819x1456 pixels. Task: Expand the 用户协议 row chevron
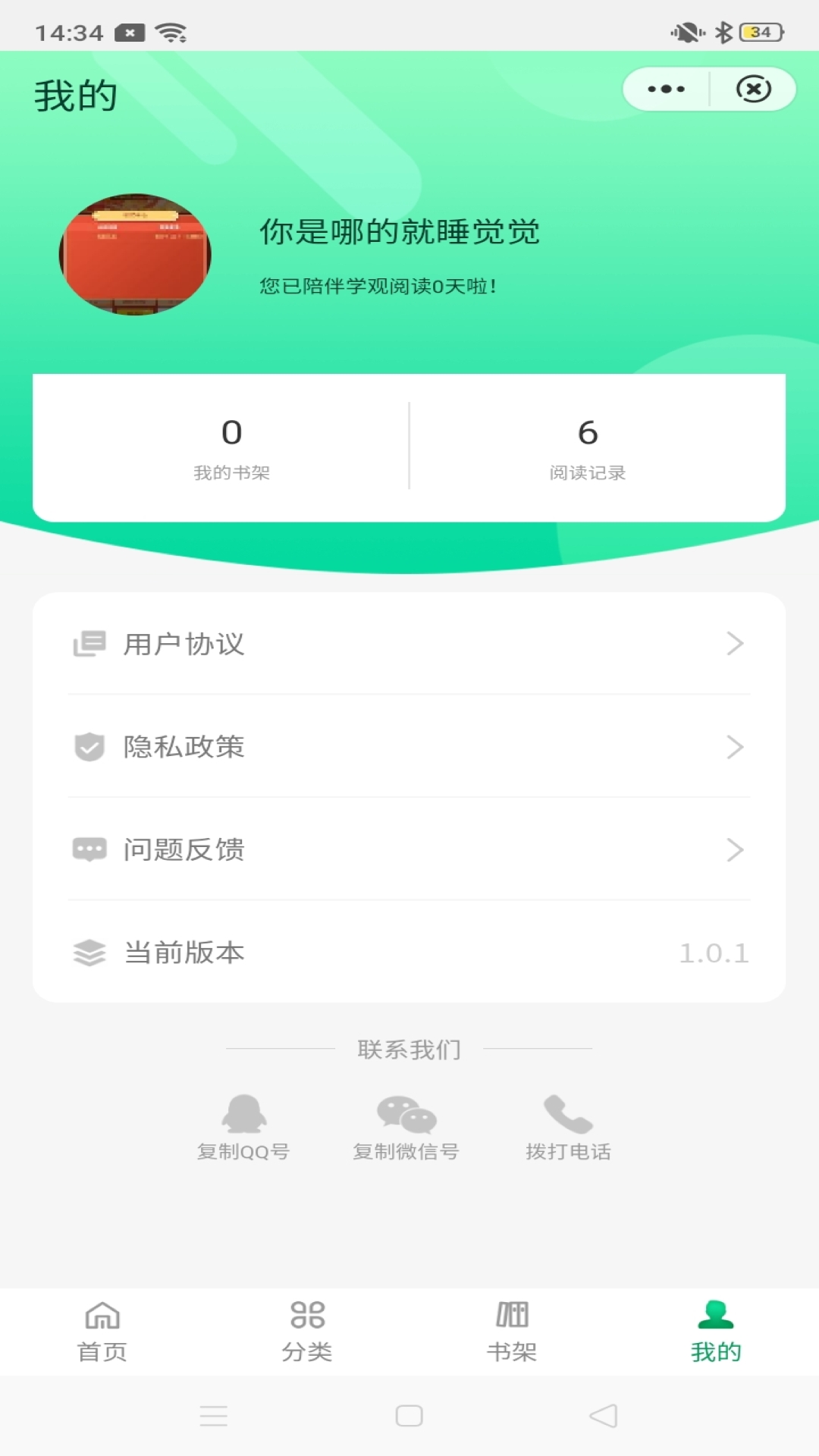click(x=734, y=644)
